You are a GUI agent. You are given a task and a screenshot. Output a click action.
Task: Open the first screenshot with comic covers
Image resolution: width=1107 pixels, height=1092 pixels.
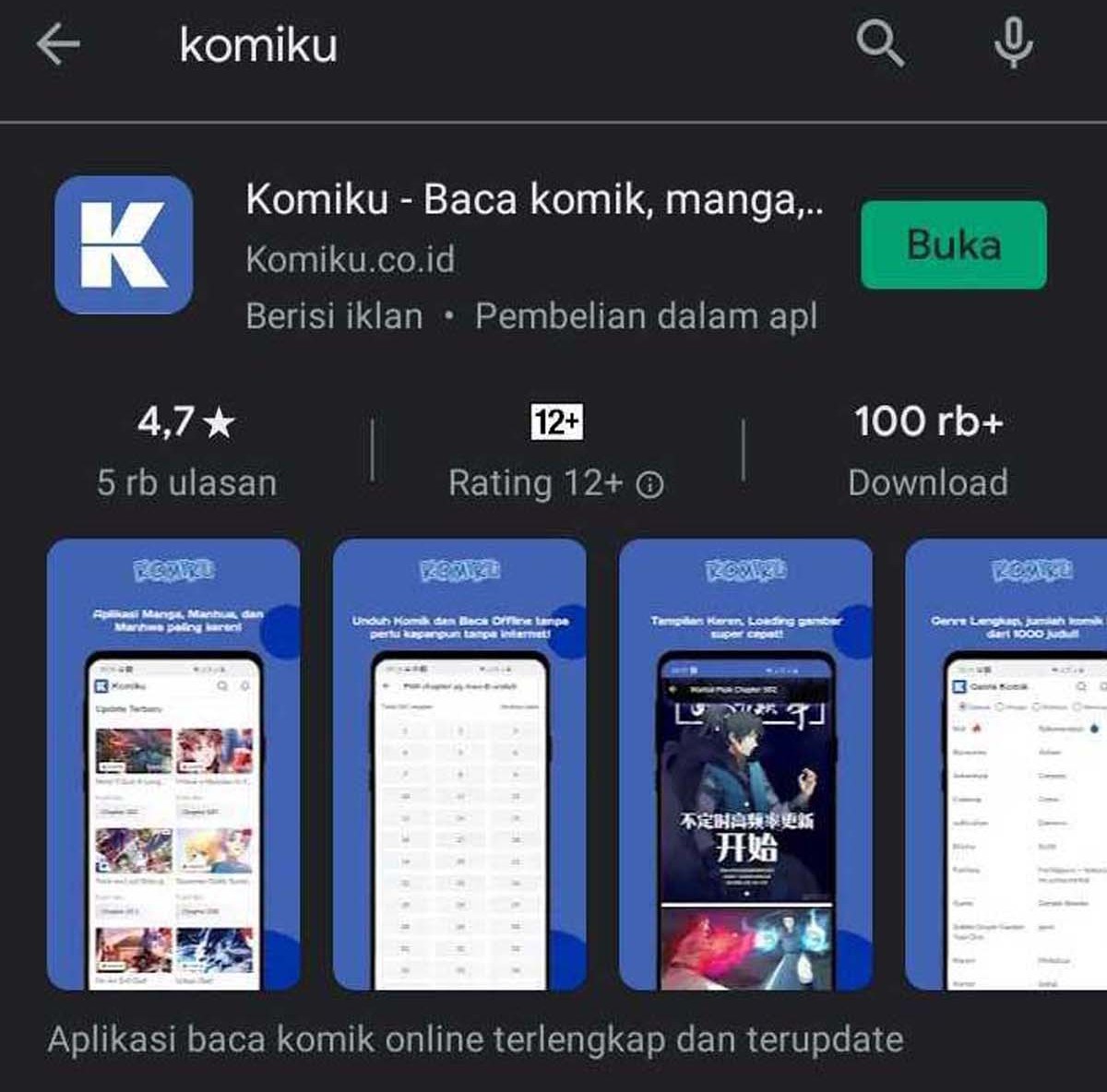coord(173,764)
